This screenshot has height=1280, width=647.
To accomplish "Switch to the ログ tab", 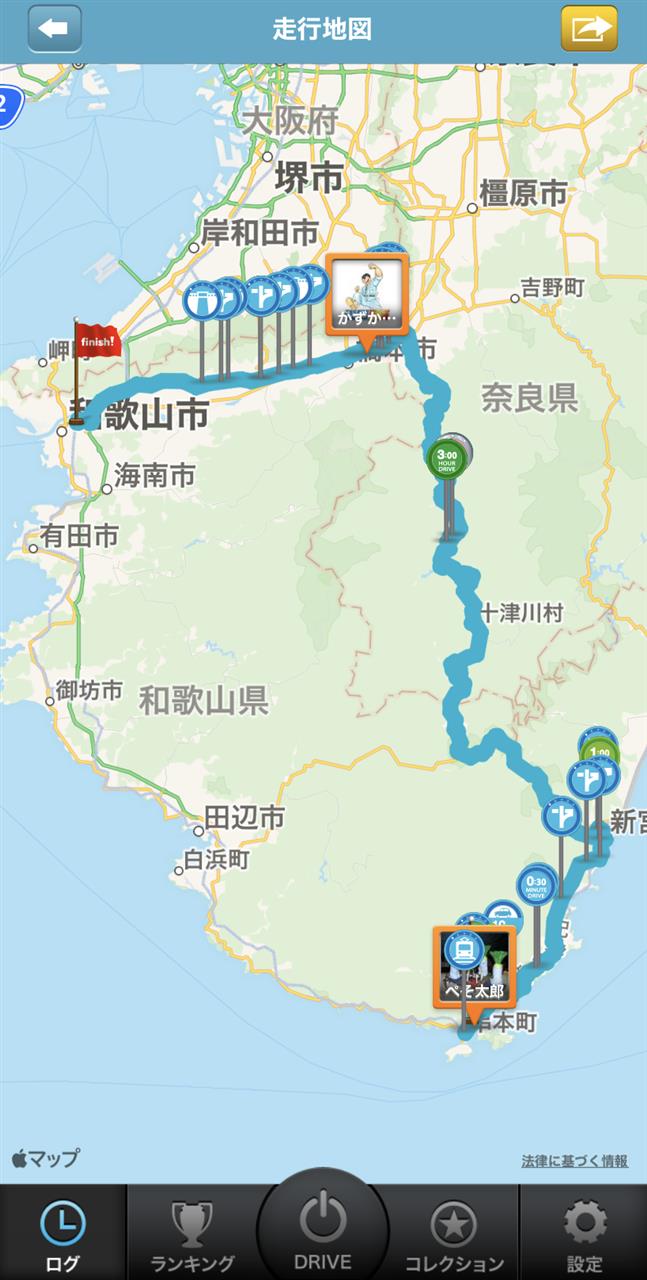I will click(x=63, y=1233).
